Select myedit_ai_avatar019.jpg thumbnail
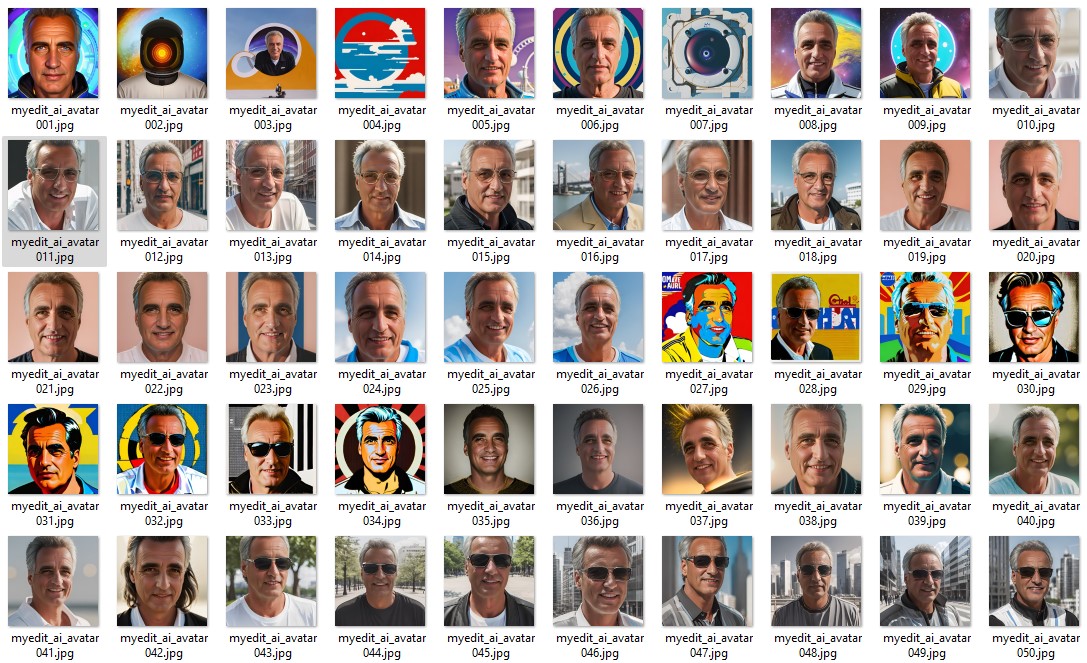The height and width of the screenshot is (663, 1087). pyautogui.click(x=925, y=186)
